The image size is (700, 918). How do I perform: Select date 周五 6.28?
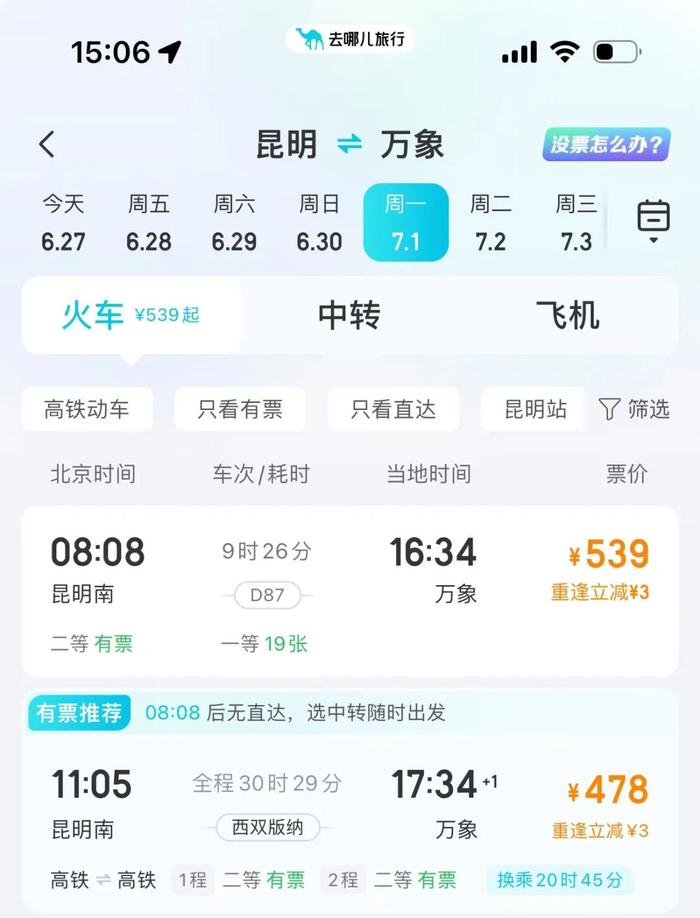[149, 223]
